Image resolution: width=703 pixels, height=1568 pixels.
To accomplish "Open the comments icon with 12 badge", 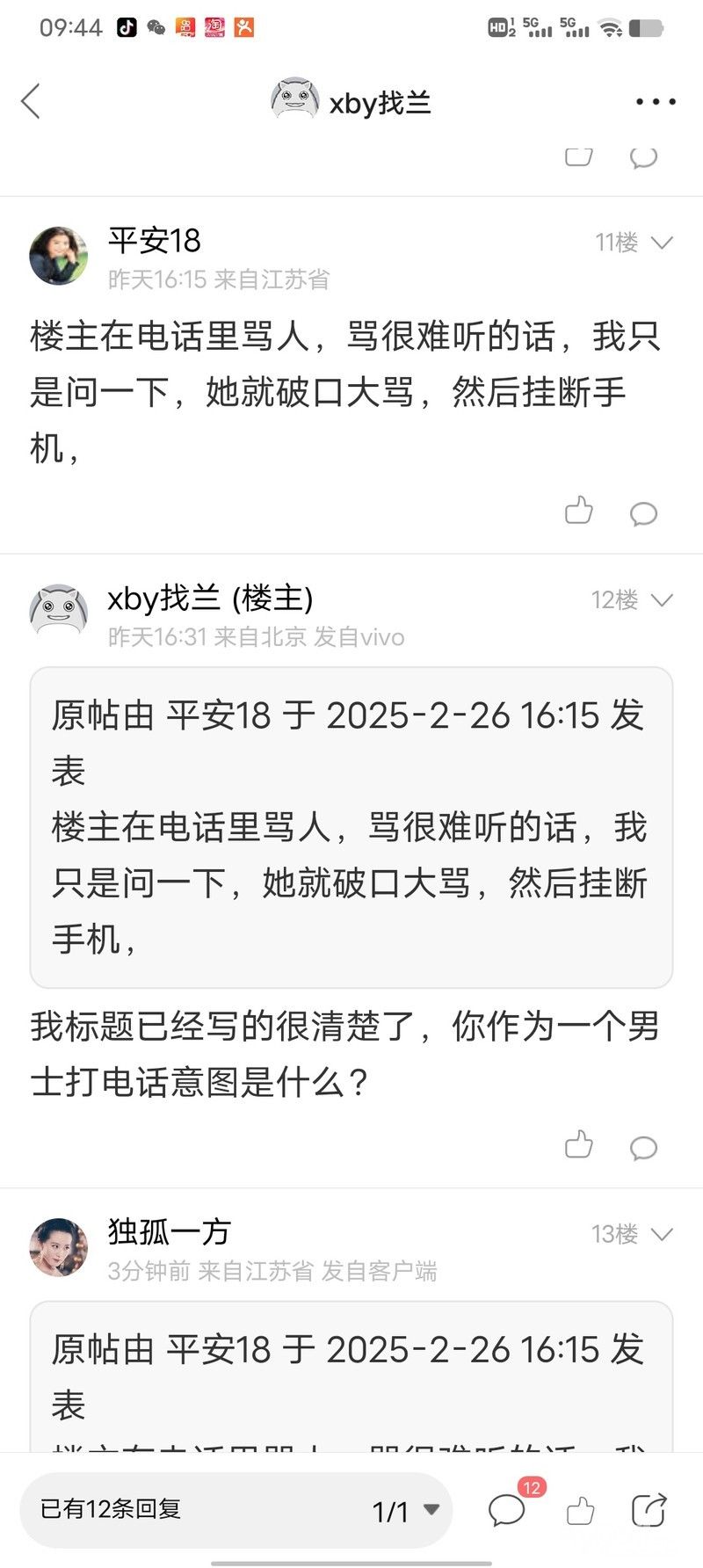I will 507,1510.
